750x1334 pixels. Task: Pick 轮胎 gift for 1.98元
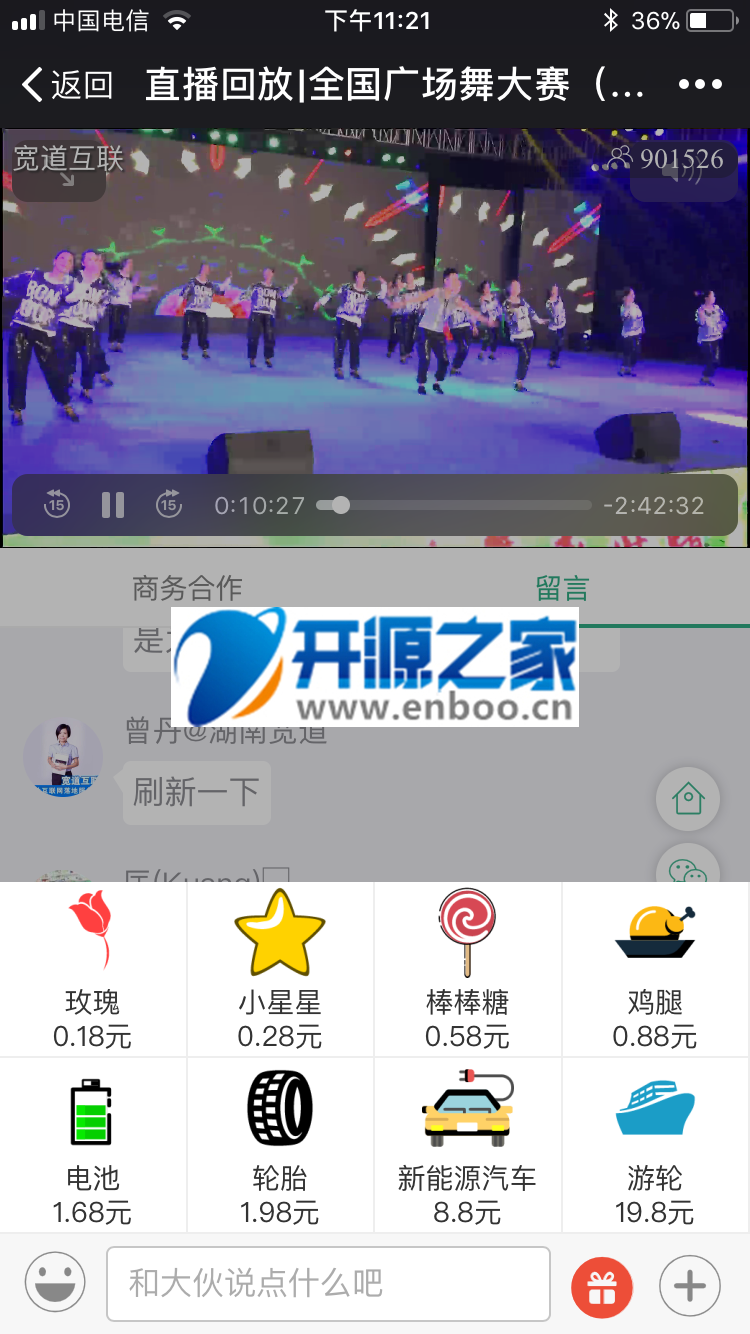[x=280, y=1145]
